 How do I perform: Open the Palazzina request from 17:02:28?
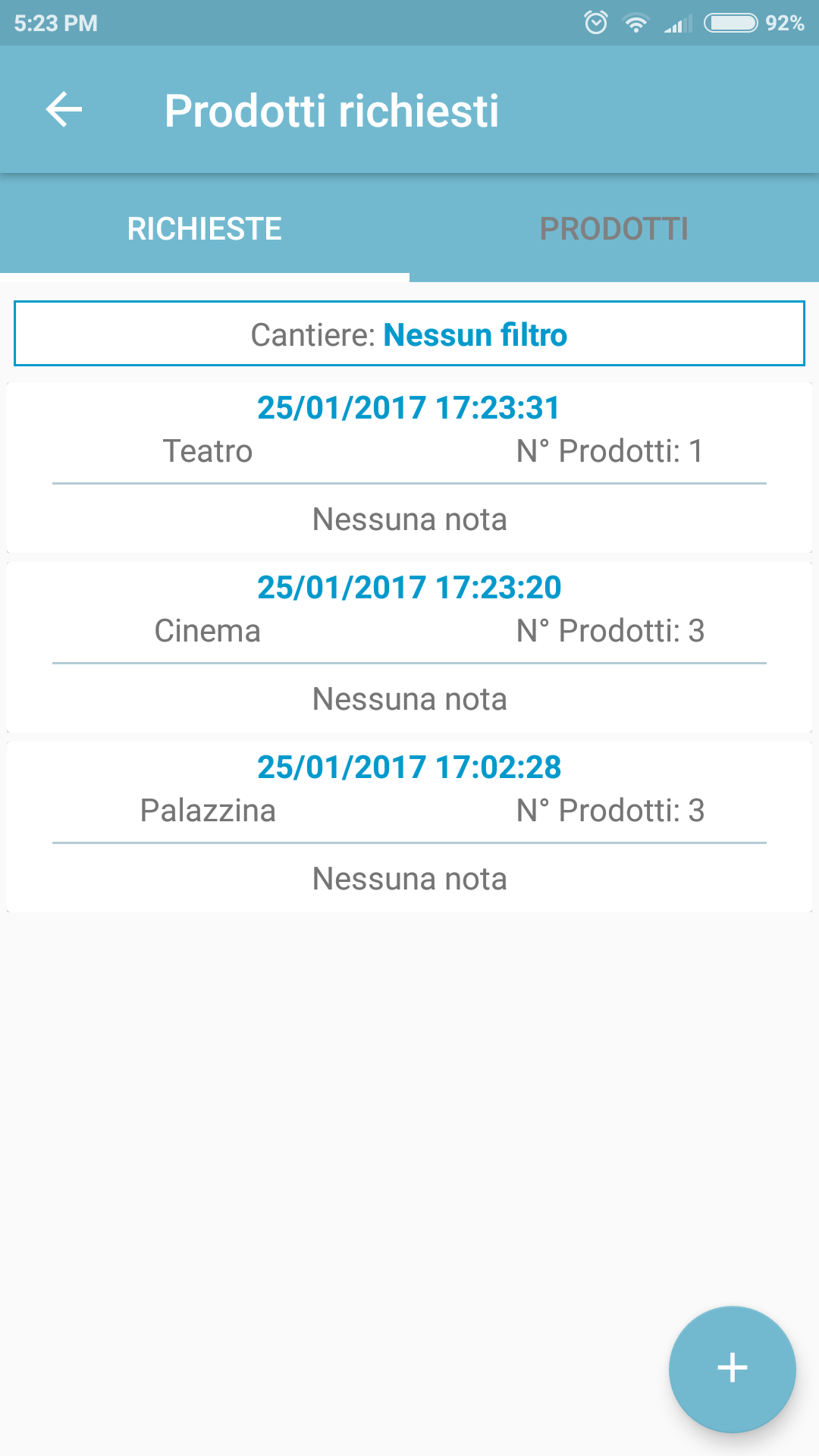[x=409, y=827]
